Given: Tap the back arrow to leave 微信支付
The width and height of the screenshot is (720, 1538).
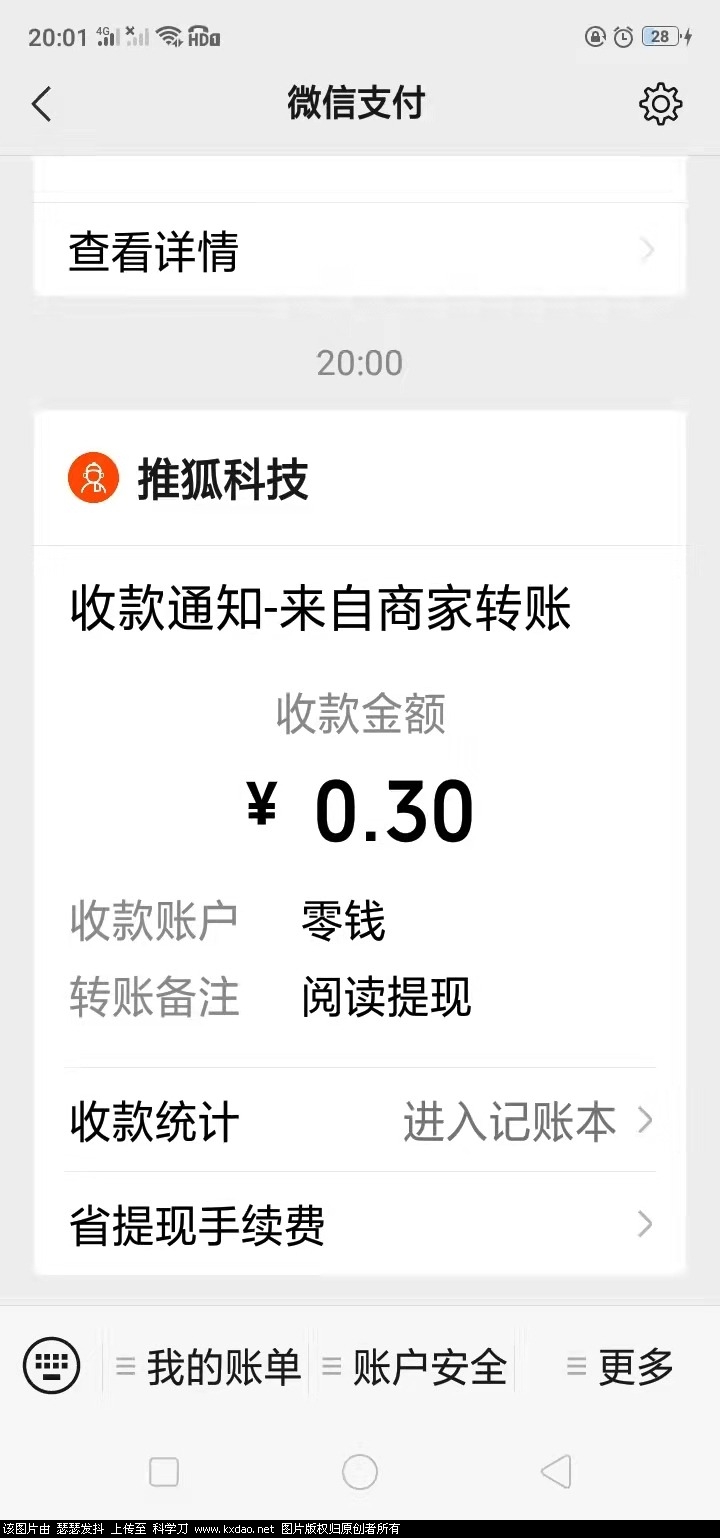Looking at the screenshot, I should (x=42, y=103).
